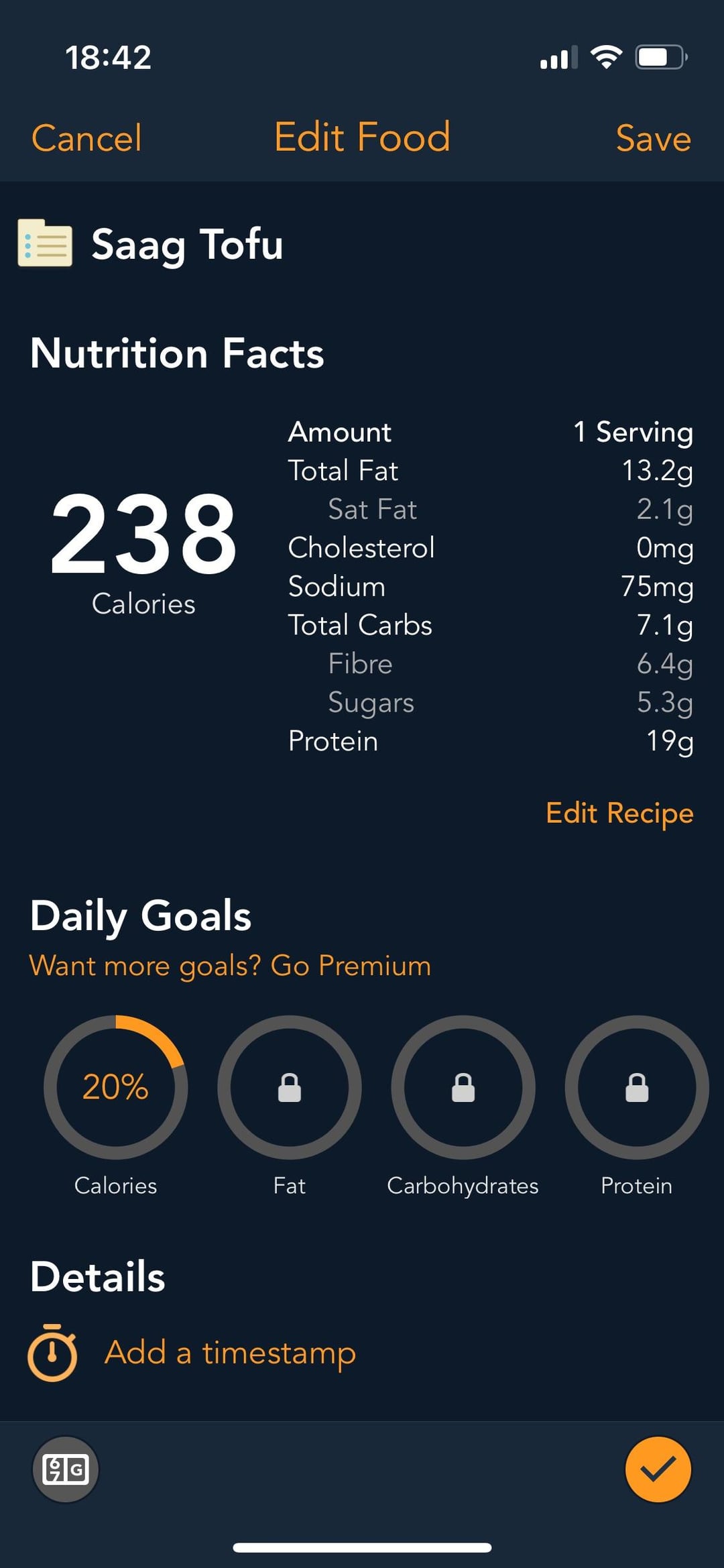This screenshot has height=1568, width=724.
Task: Unlock the Carbohydrates daily goal
Action: tap(463, 1088)
